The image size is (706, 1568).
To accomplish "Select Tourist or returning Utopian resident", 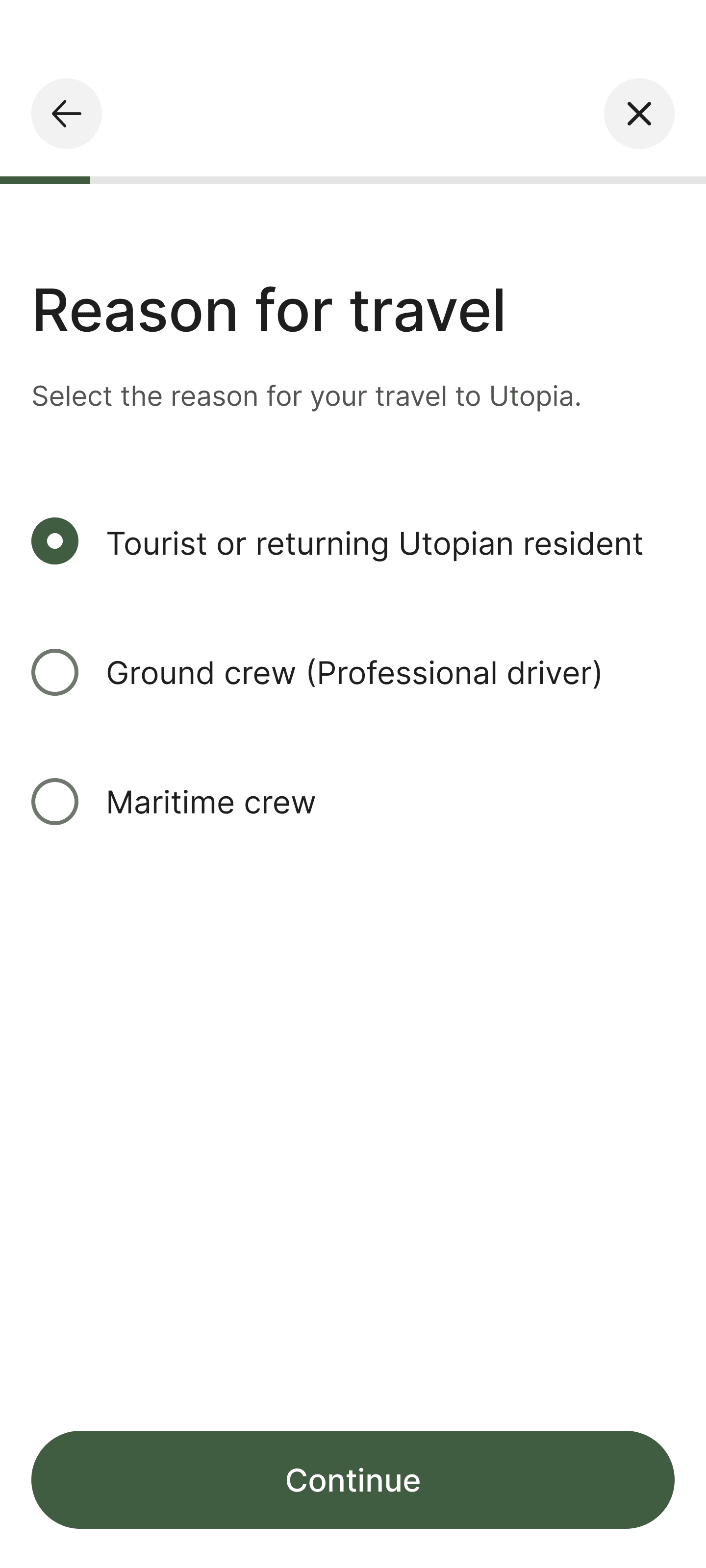I will coord(337,542).
